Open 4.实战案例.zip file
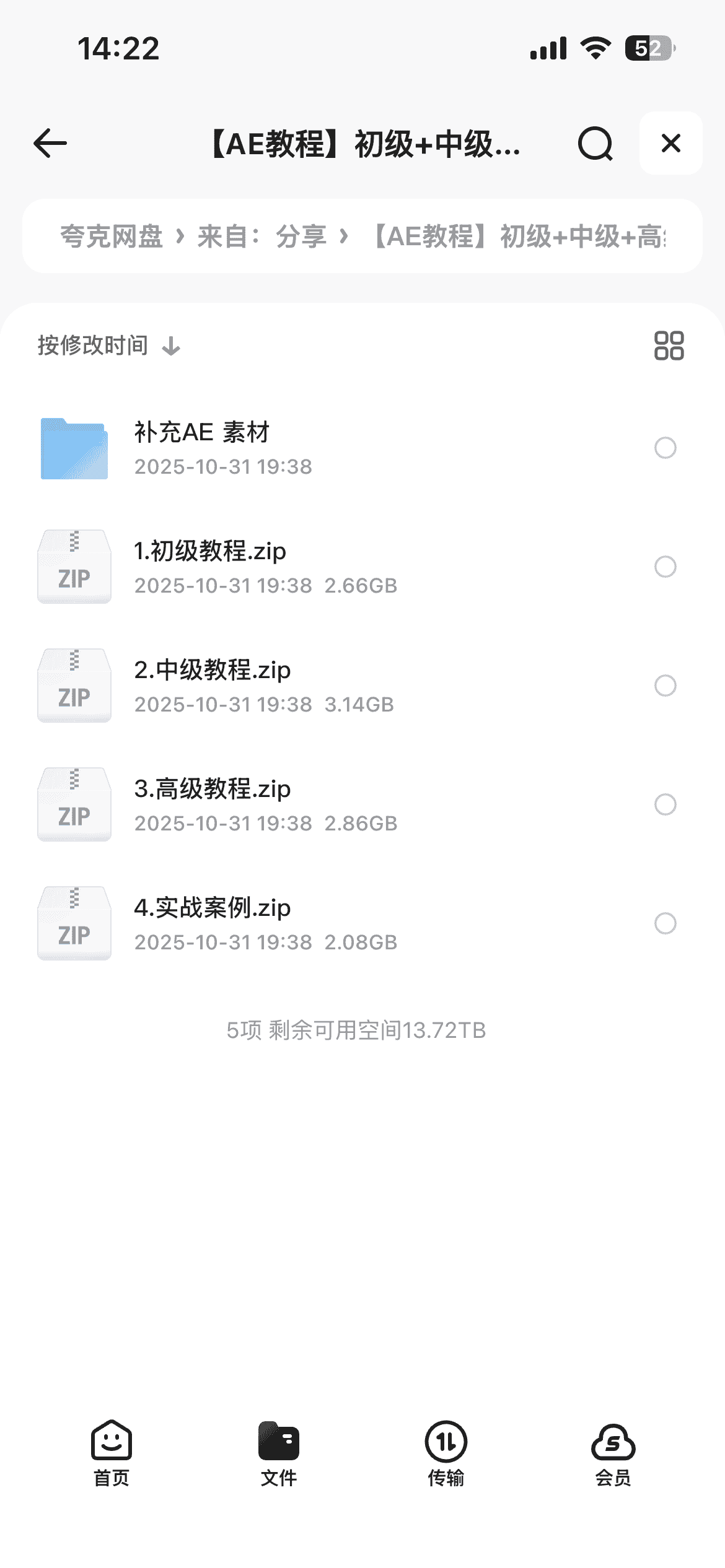The width and height of the screenshot is (725, 1568). coord(213,923)
